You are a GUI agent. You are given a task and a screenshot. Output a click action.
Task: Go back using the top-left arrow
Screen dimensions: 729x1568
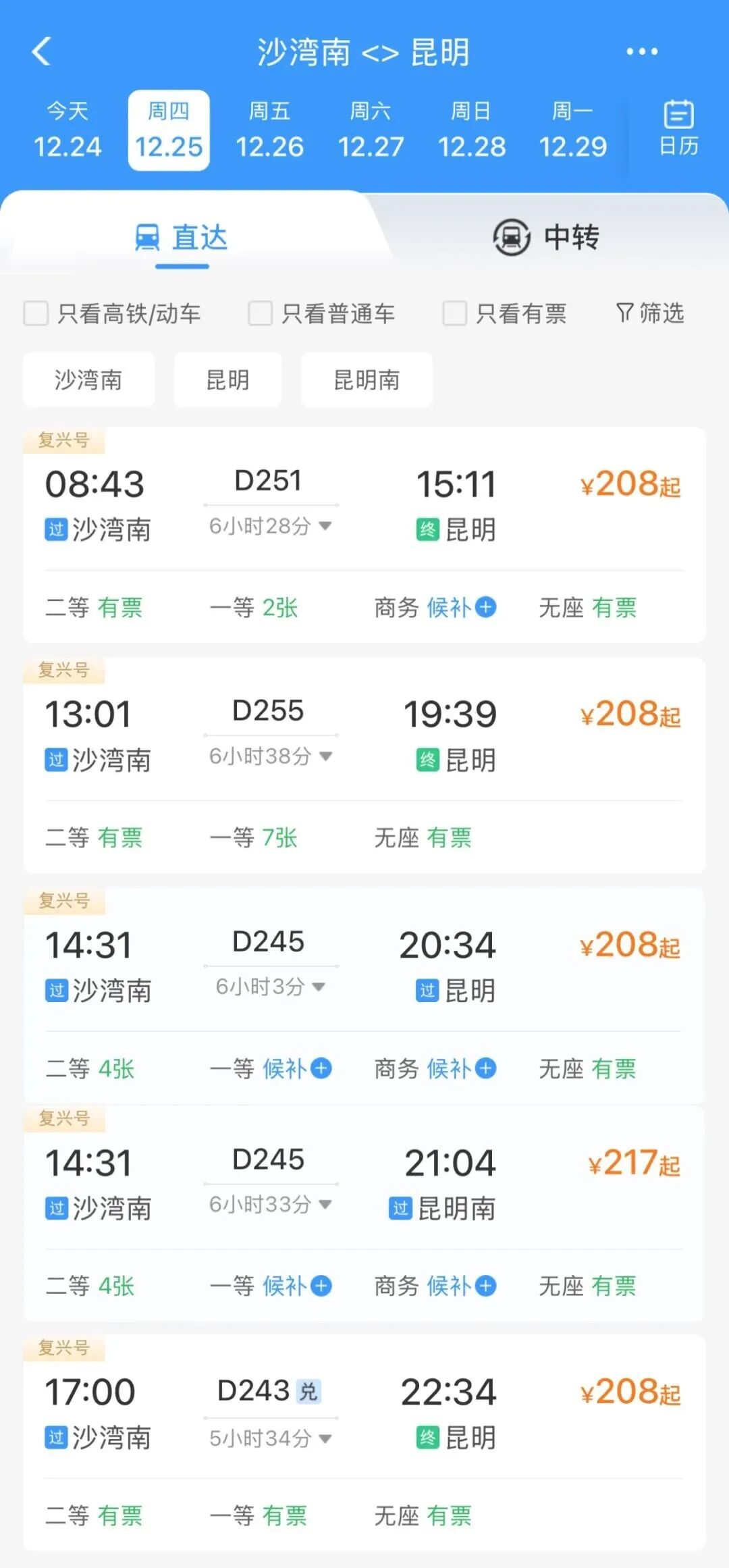42,51
